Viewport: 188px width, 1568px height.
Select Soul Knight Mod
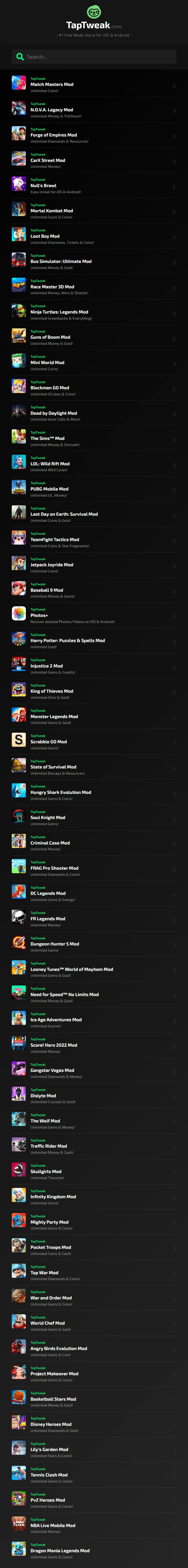coord(94,817)
